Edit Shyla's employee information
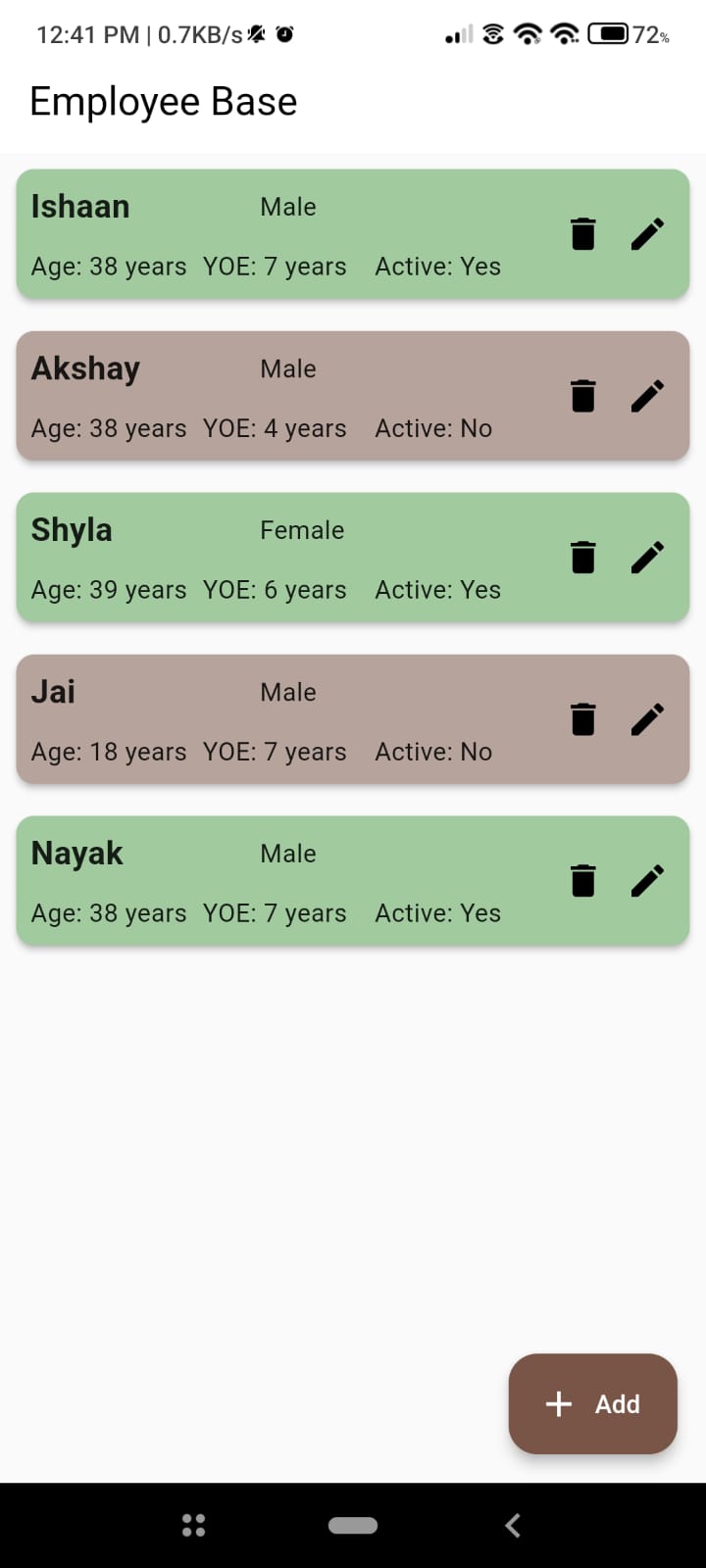This screenshot has width=706, height=1568. pos(647,557)
